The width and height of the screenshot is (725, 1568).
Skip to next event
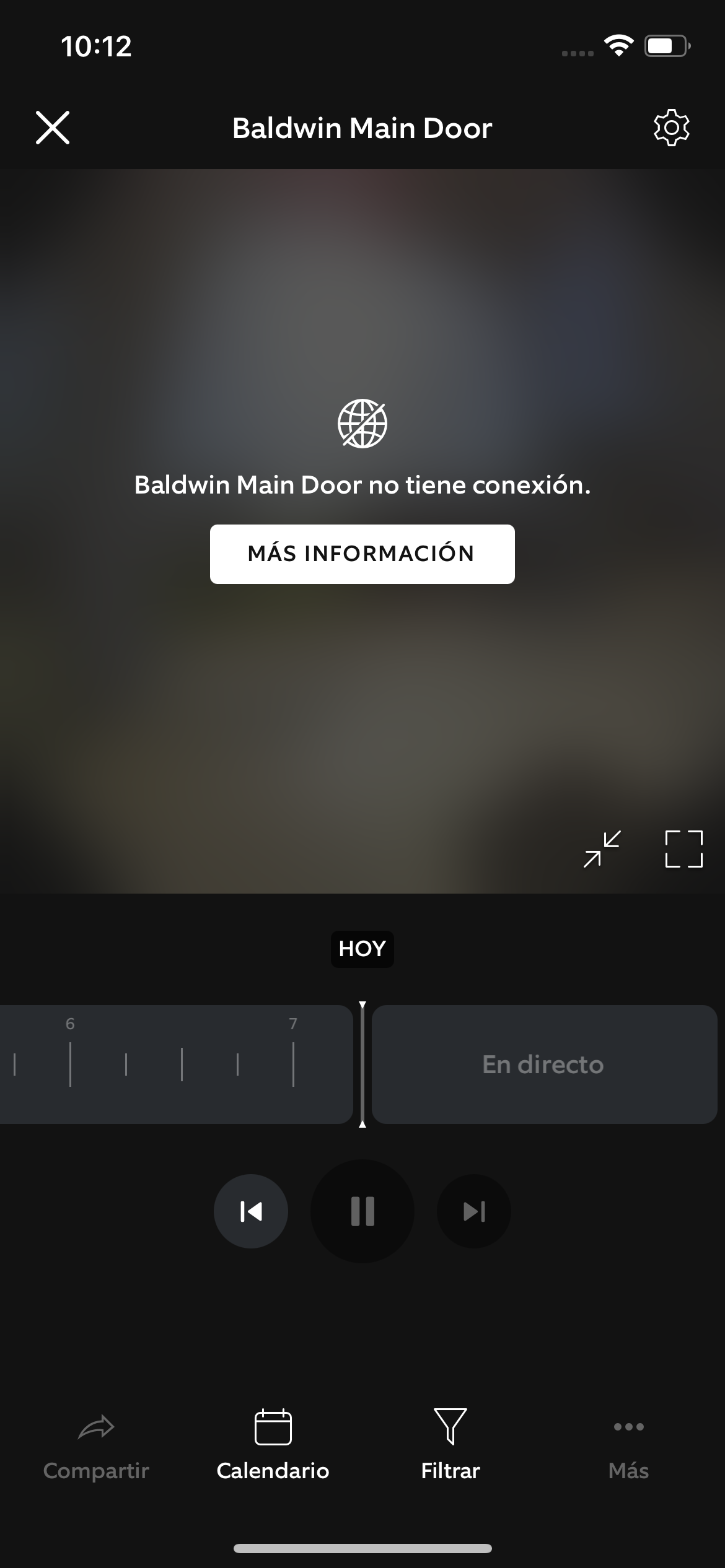coord(474,1211)
